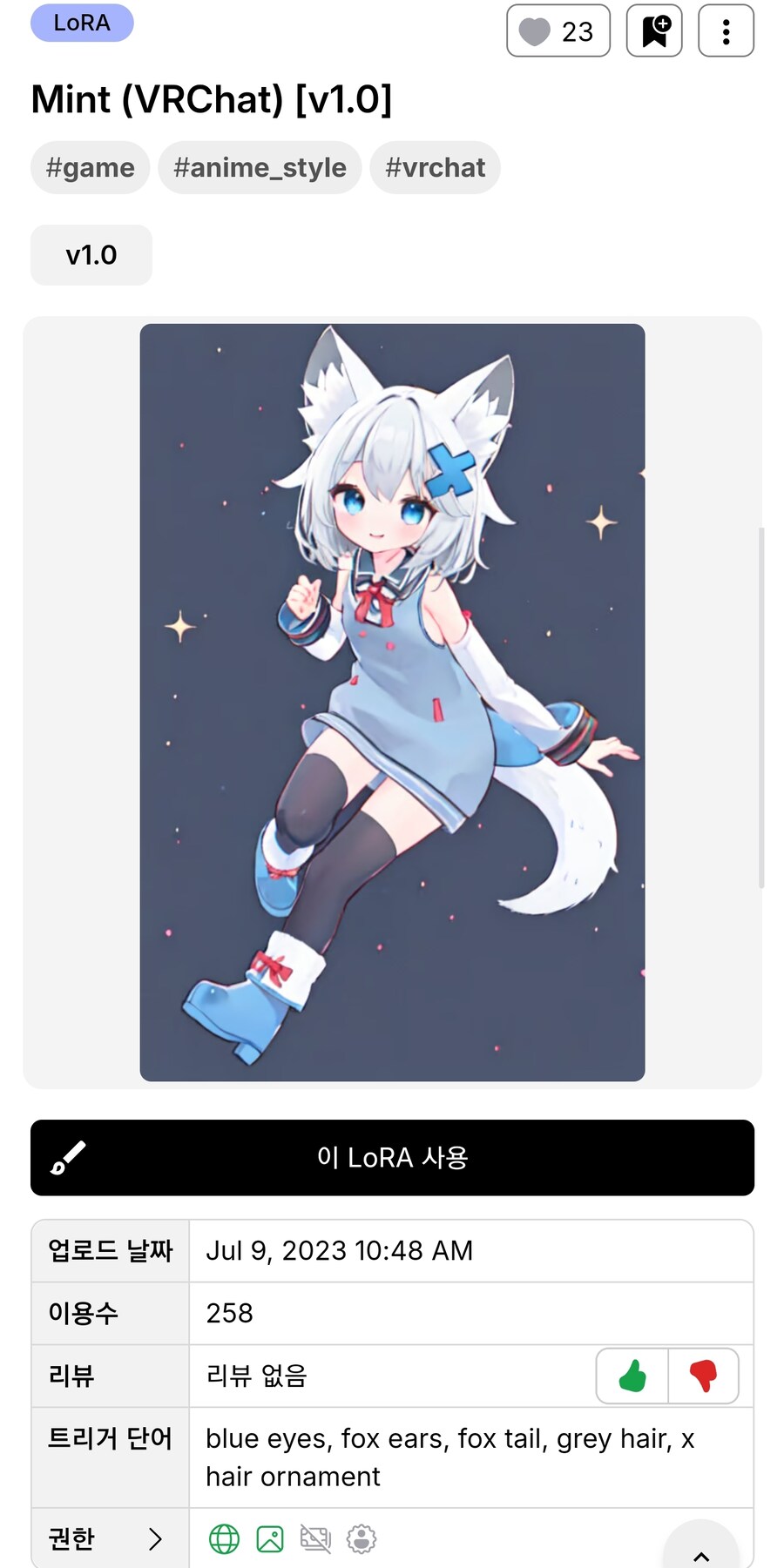This screenshot has height=1568, width=784.
Task: Give a thumbs-up review
Action: (632, 1376)
